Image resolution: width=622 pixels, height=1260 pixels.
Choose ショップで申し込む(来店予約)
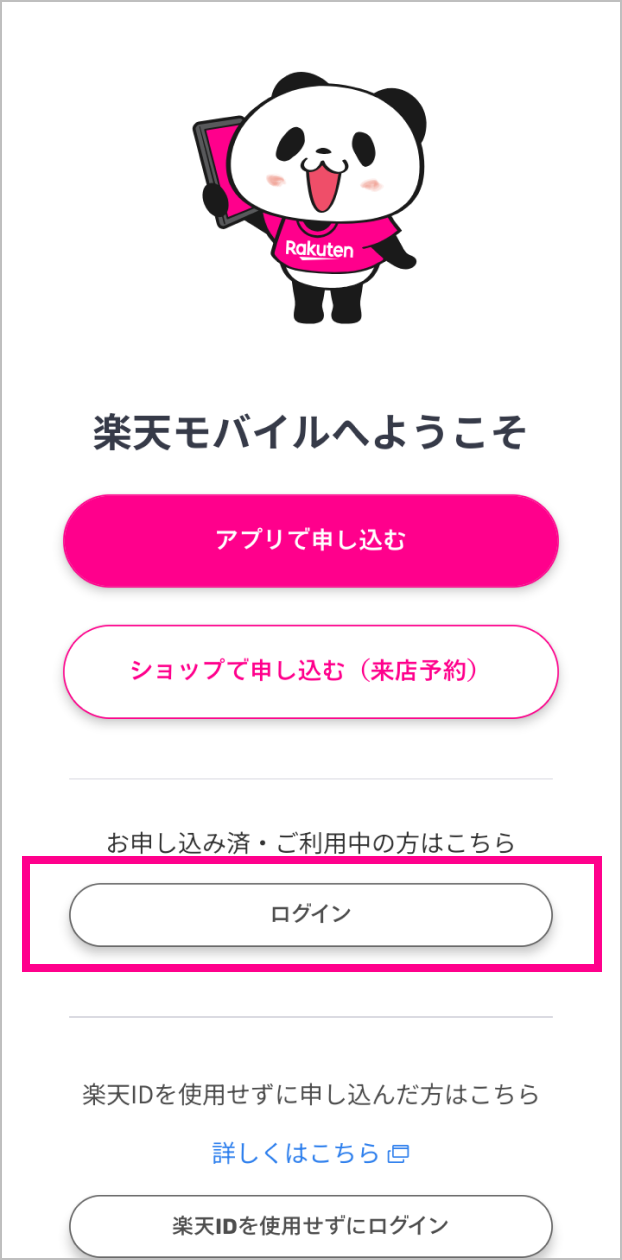point(310,671)
